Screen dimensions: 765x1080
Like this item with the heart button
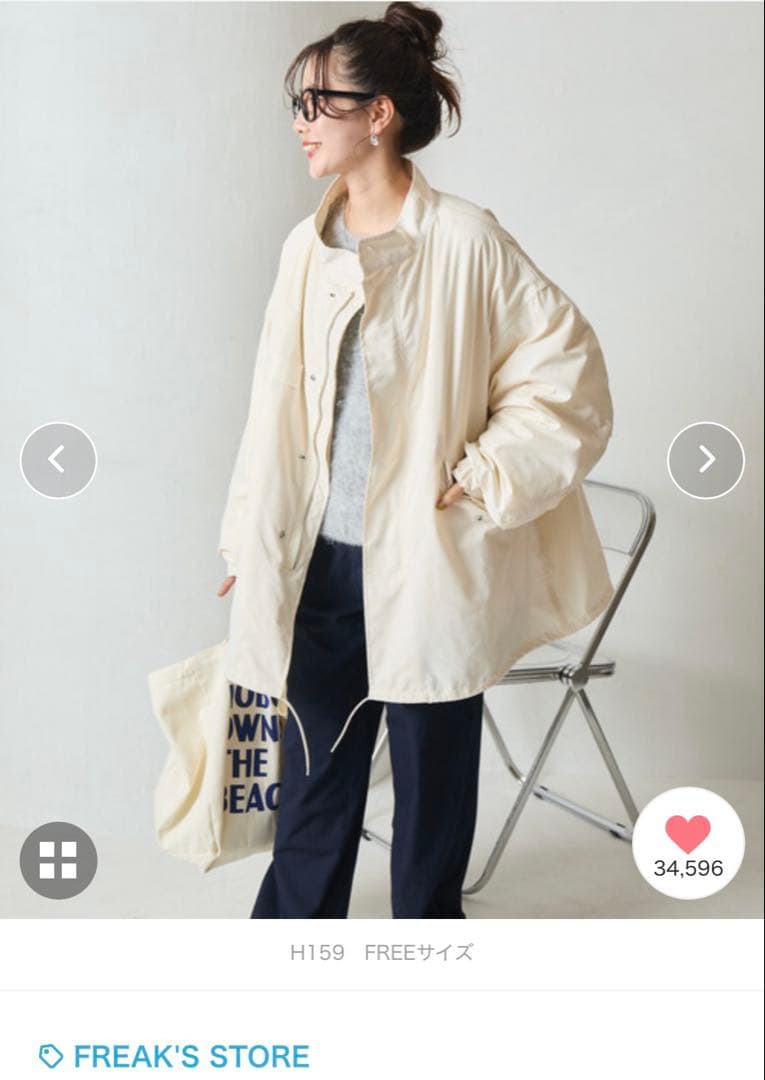(x=688, y=842)
